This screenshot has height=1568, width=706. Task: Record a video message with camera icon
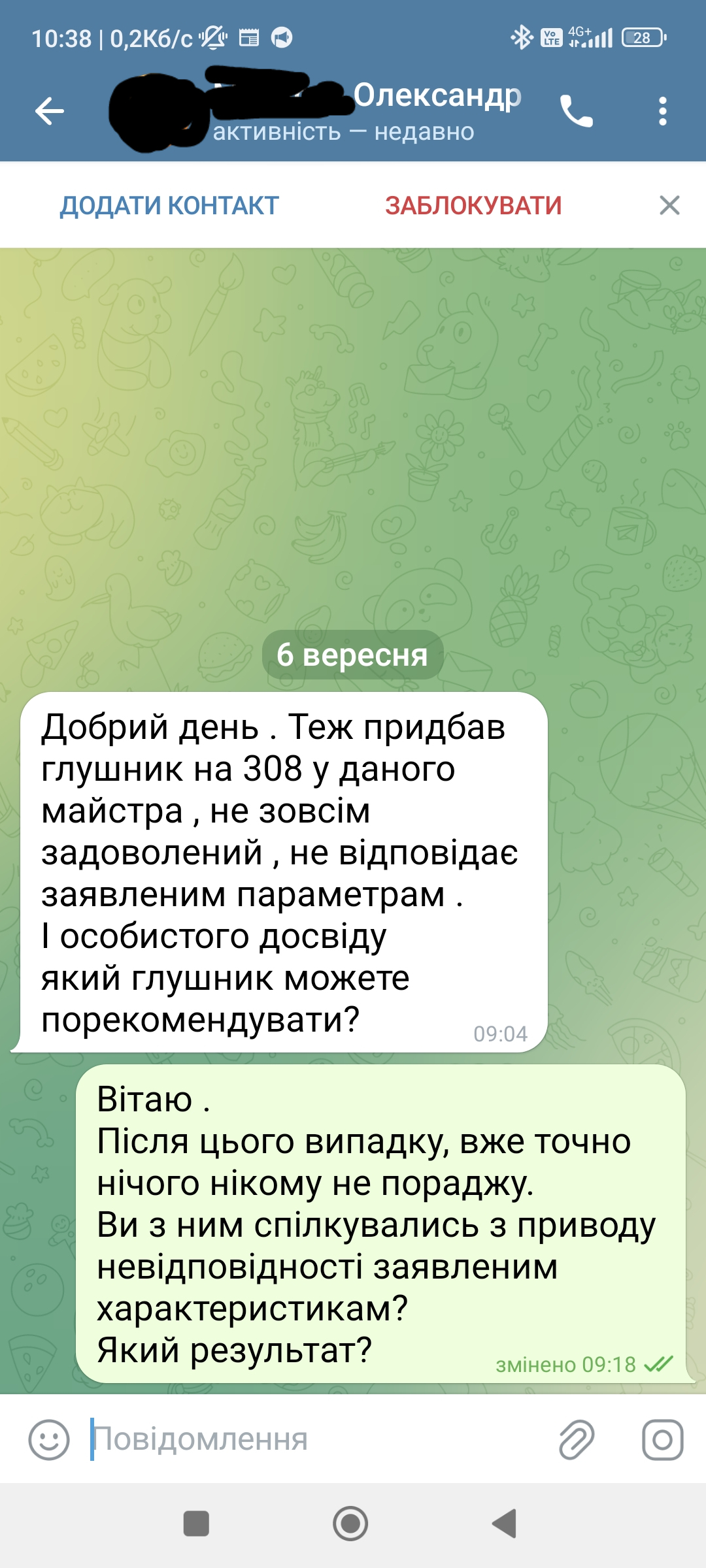(x=662, y=1439)
